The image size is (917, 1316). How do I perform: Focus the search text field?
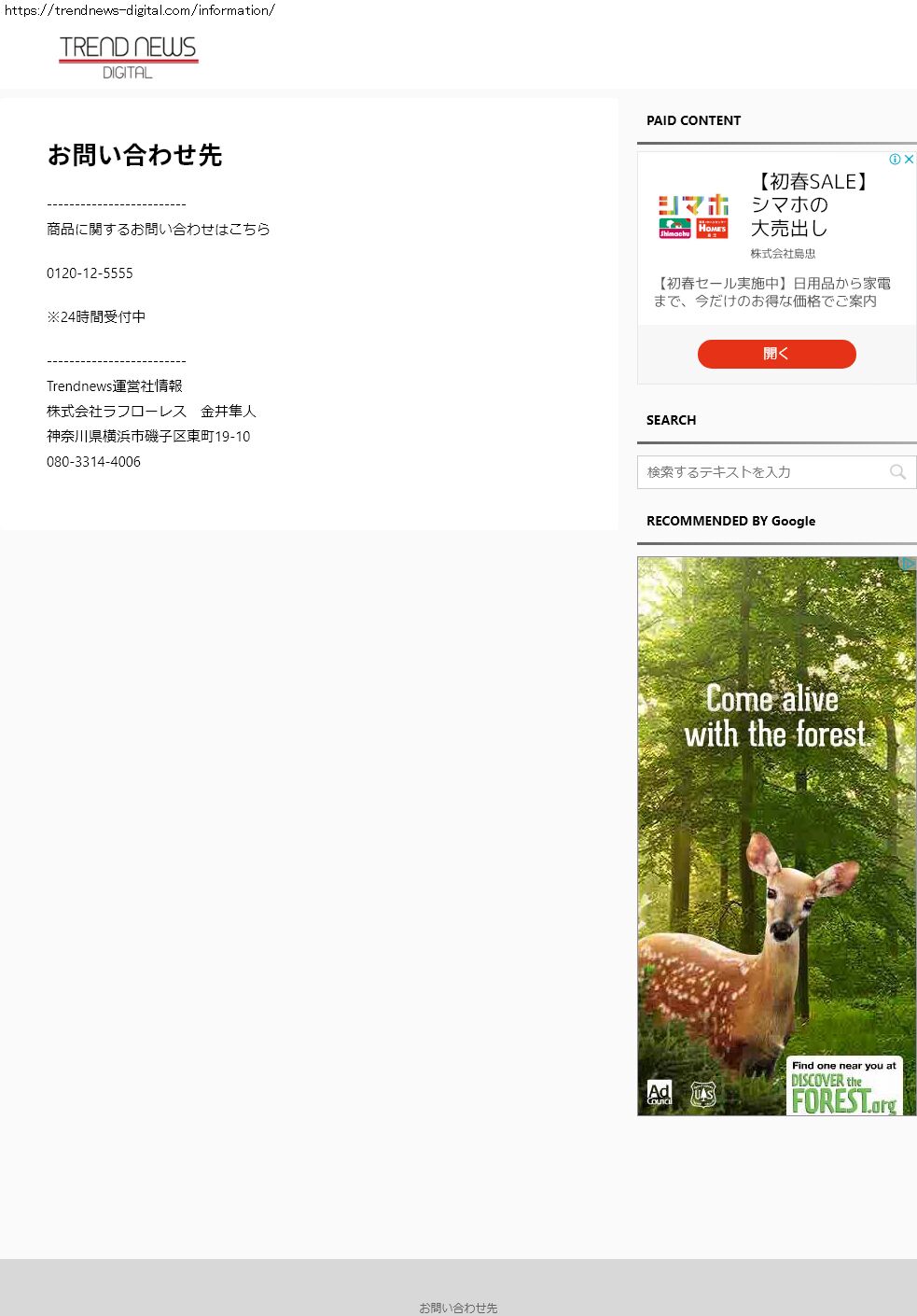(760, 472)
